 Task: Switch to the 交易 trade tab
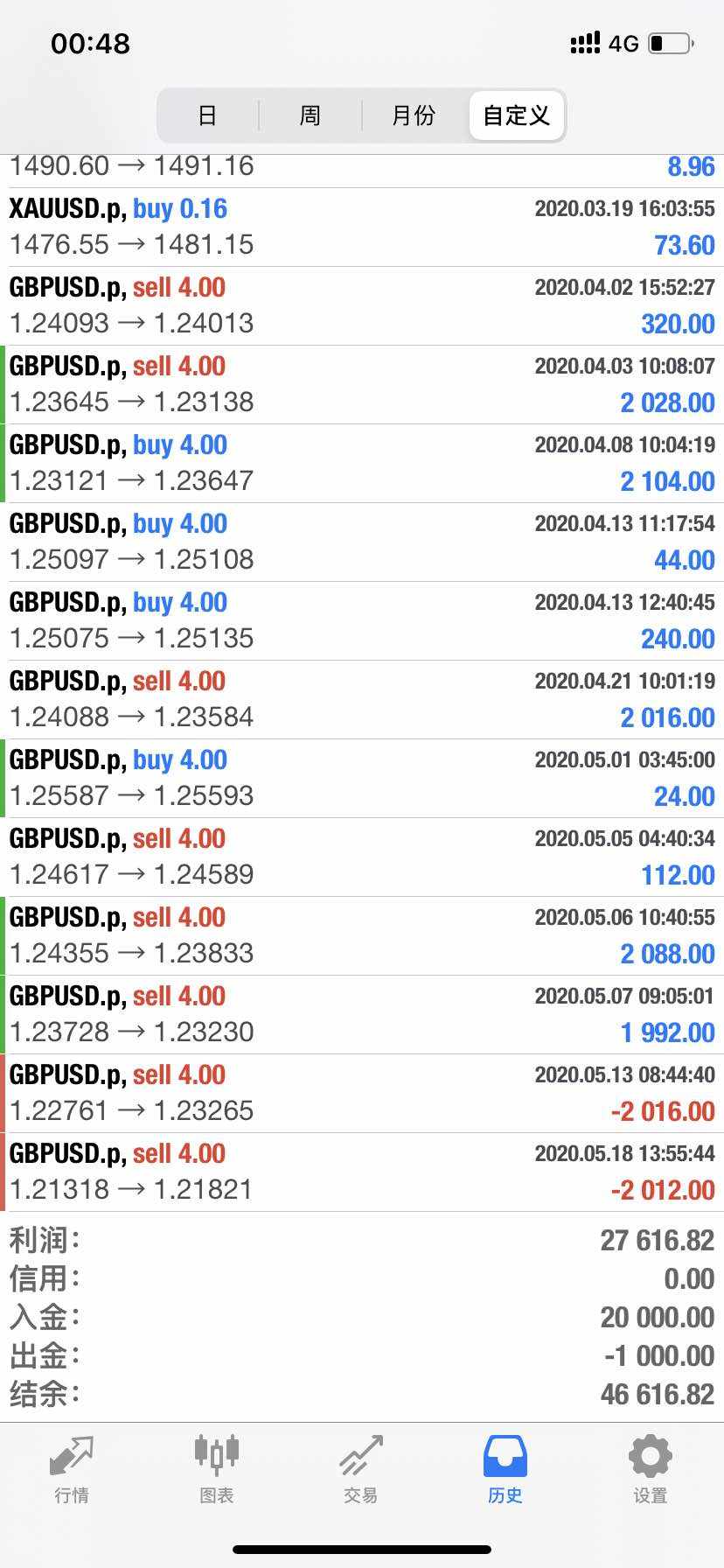(x=360, y=1469)
